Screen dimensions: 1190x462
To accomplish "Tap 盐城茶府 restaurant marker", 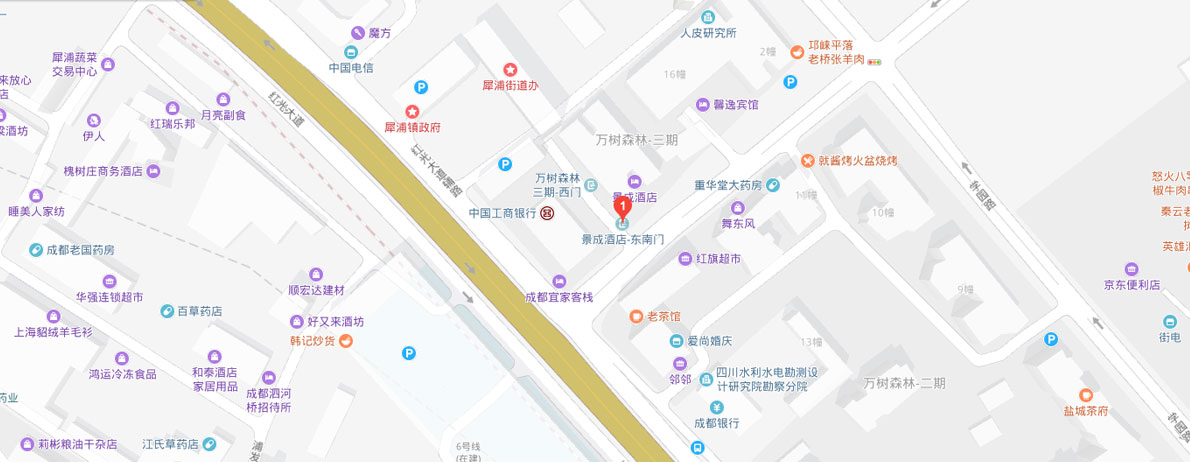I will point(1085,394).
